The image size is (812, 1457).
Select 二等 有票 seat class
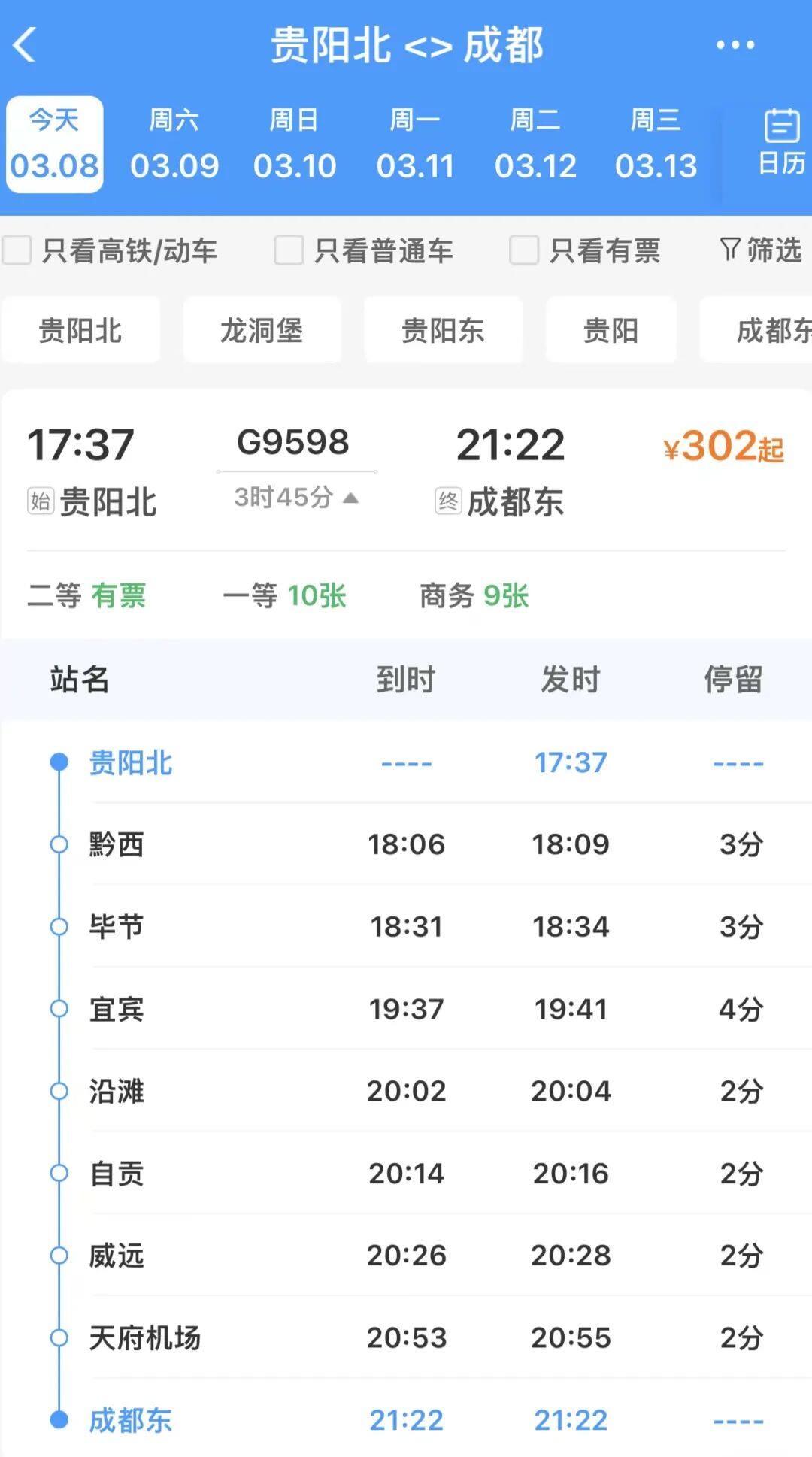pos(87,596)
